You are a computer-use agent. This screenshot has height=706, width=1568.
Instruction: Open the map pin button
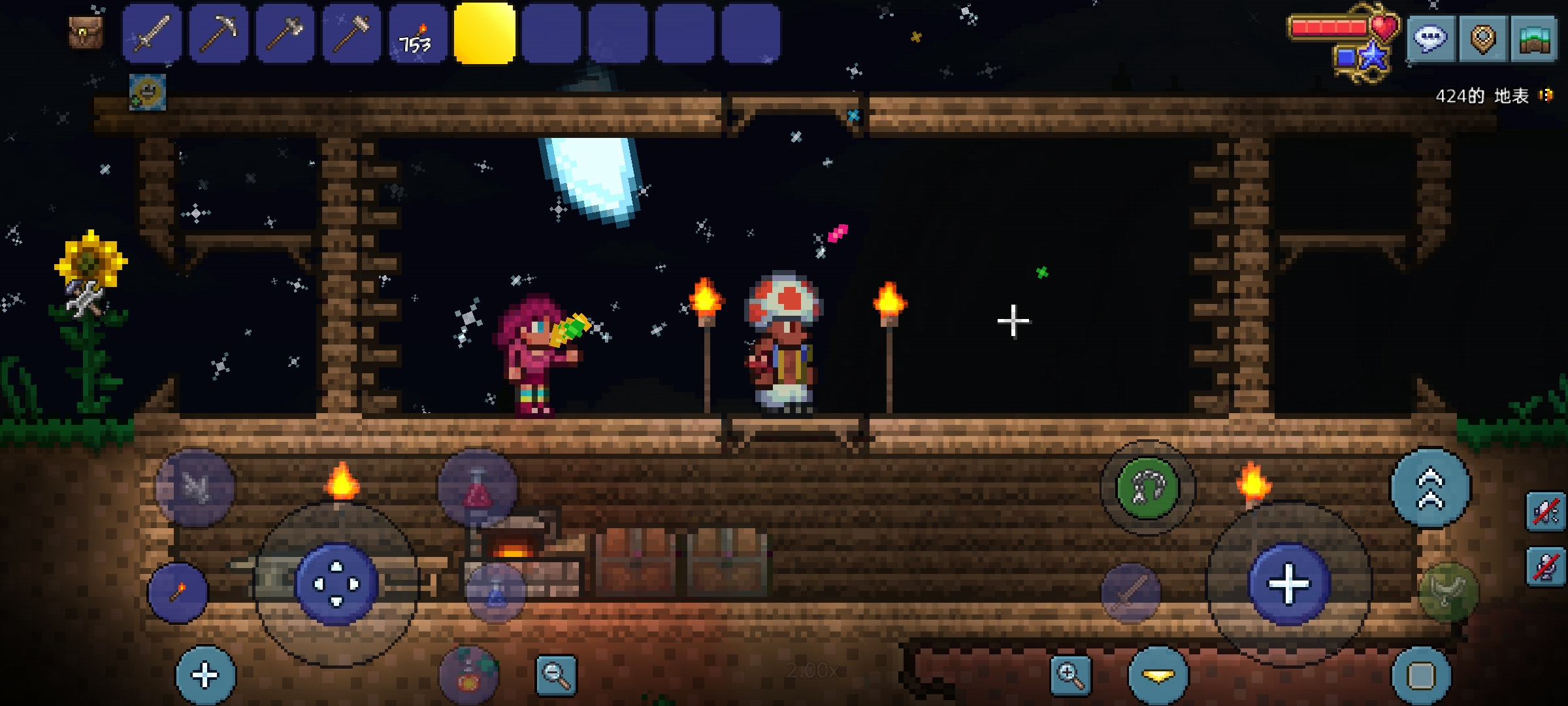1482,39
